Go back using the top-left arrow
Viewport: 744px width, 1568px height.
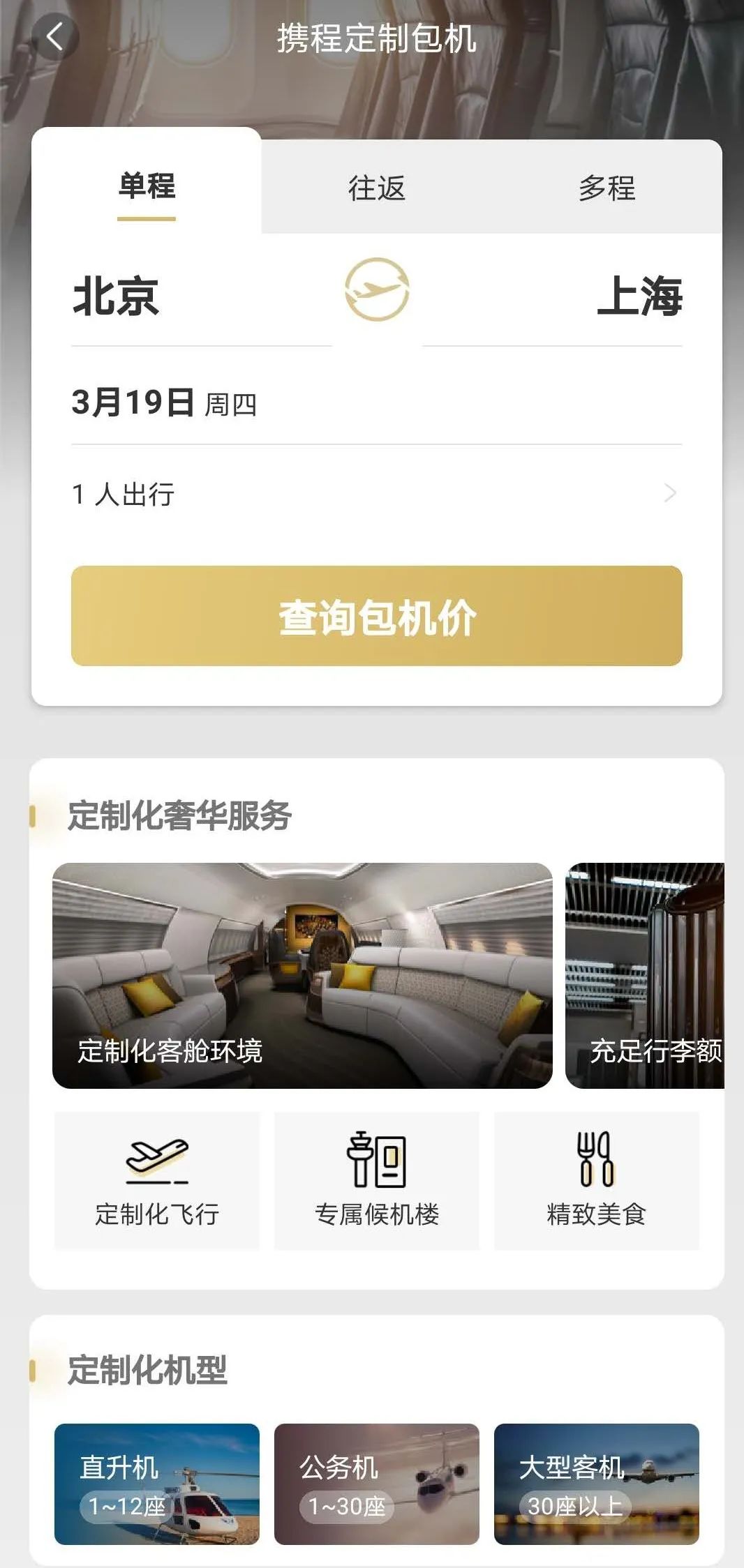tap(55, 36)
